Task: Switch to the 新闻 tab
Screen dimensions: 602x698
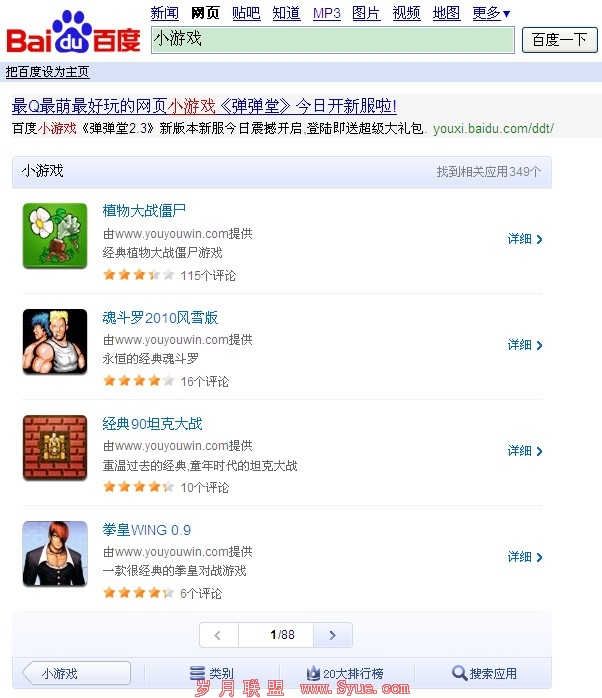Action: (x=165, y=13)
